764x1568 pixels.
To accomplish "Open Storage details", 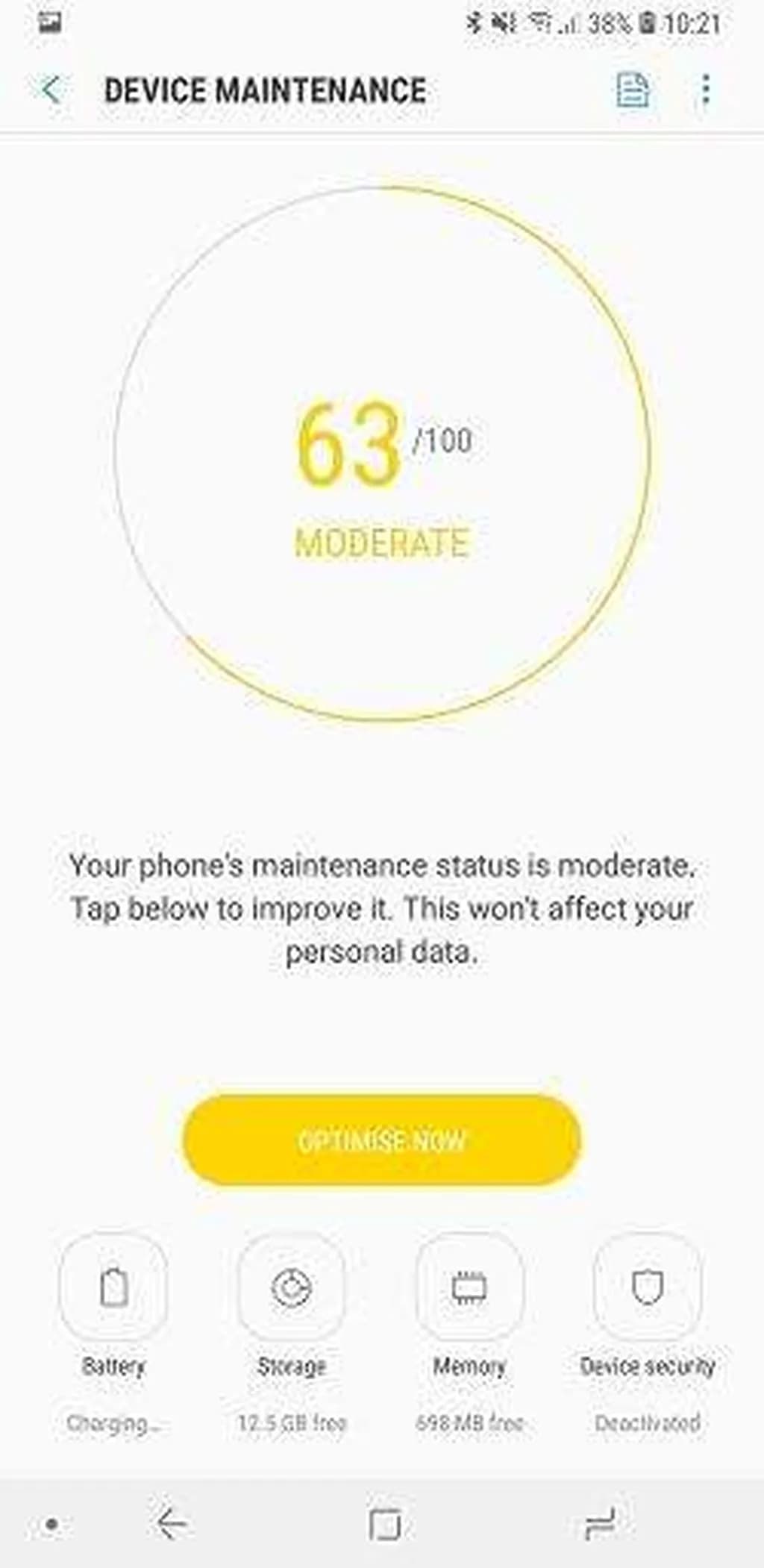I will click(x=291, y=1287).
